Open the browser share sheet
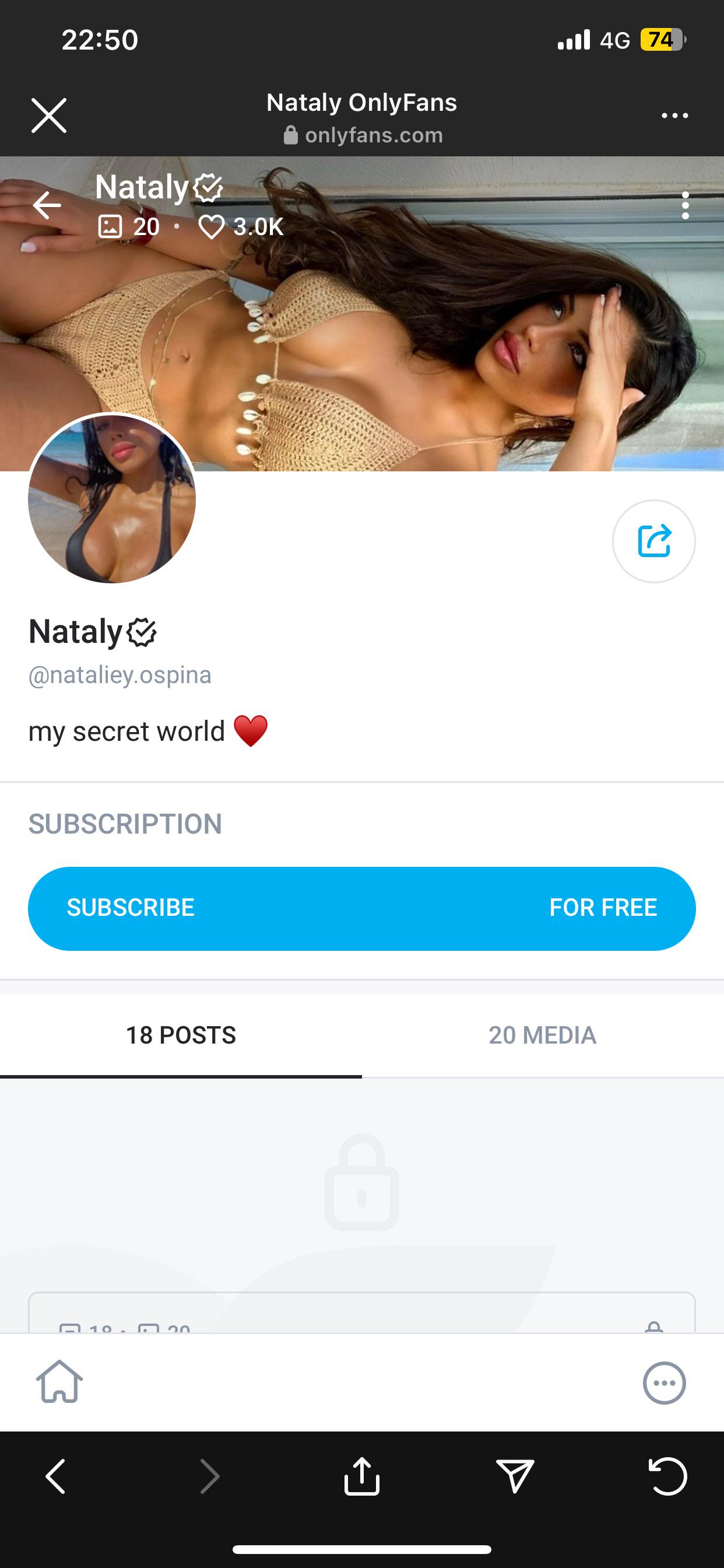The image size is (724, 1568). tap(361, 1476)
